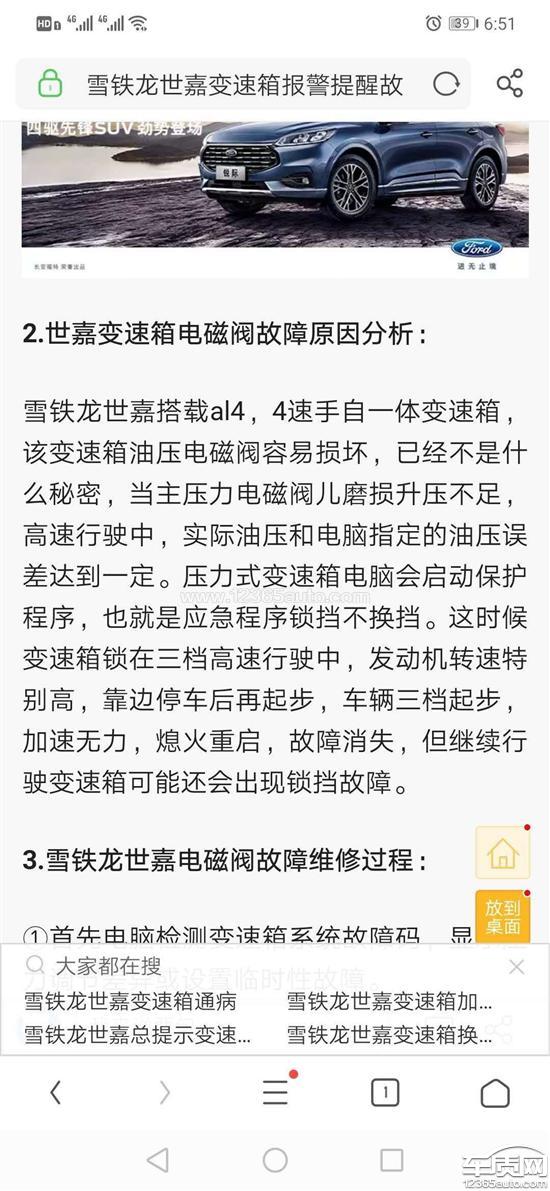Viewport: 550px width, 1191px height.
Task: Close the 大家都在搜 suggestion panel
Action: 517,966
